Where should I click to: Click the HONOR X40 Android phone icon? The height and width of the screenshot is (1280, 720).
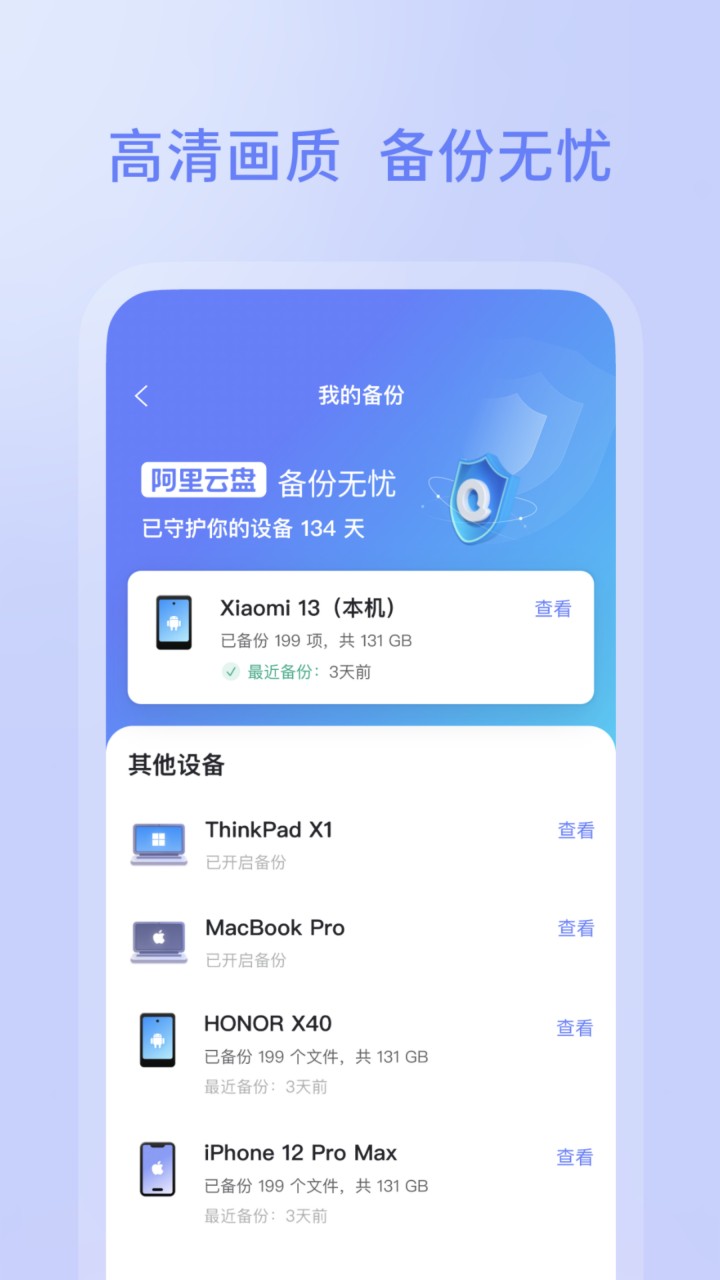pos(157,1040)
